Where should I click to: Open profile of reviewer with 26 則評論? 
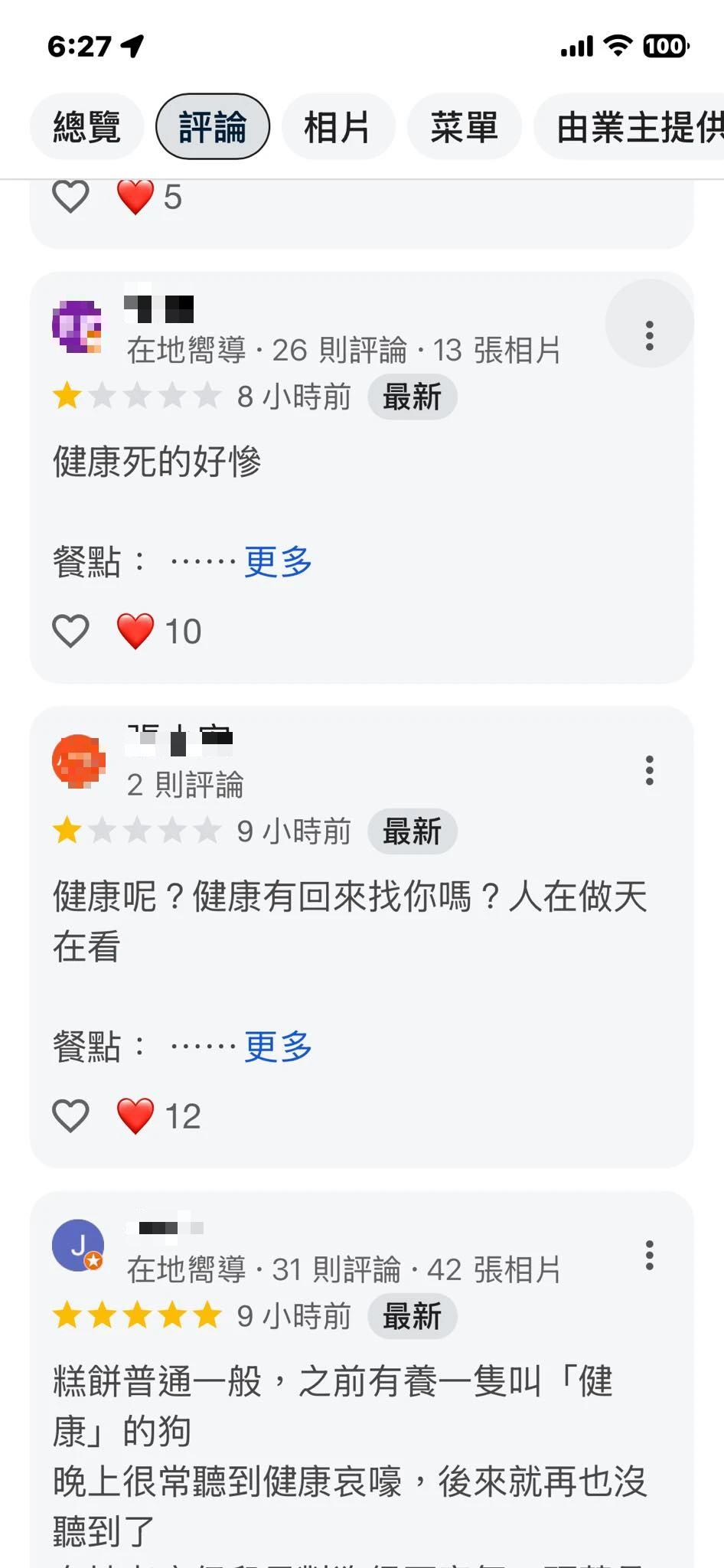[77, 327]
